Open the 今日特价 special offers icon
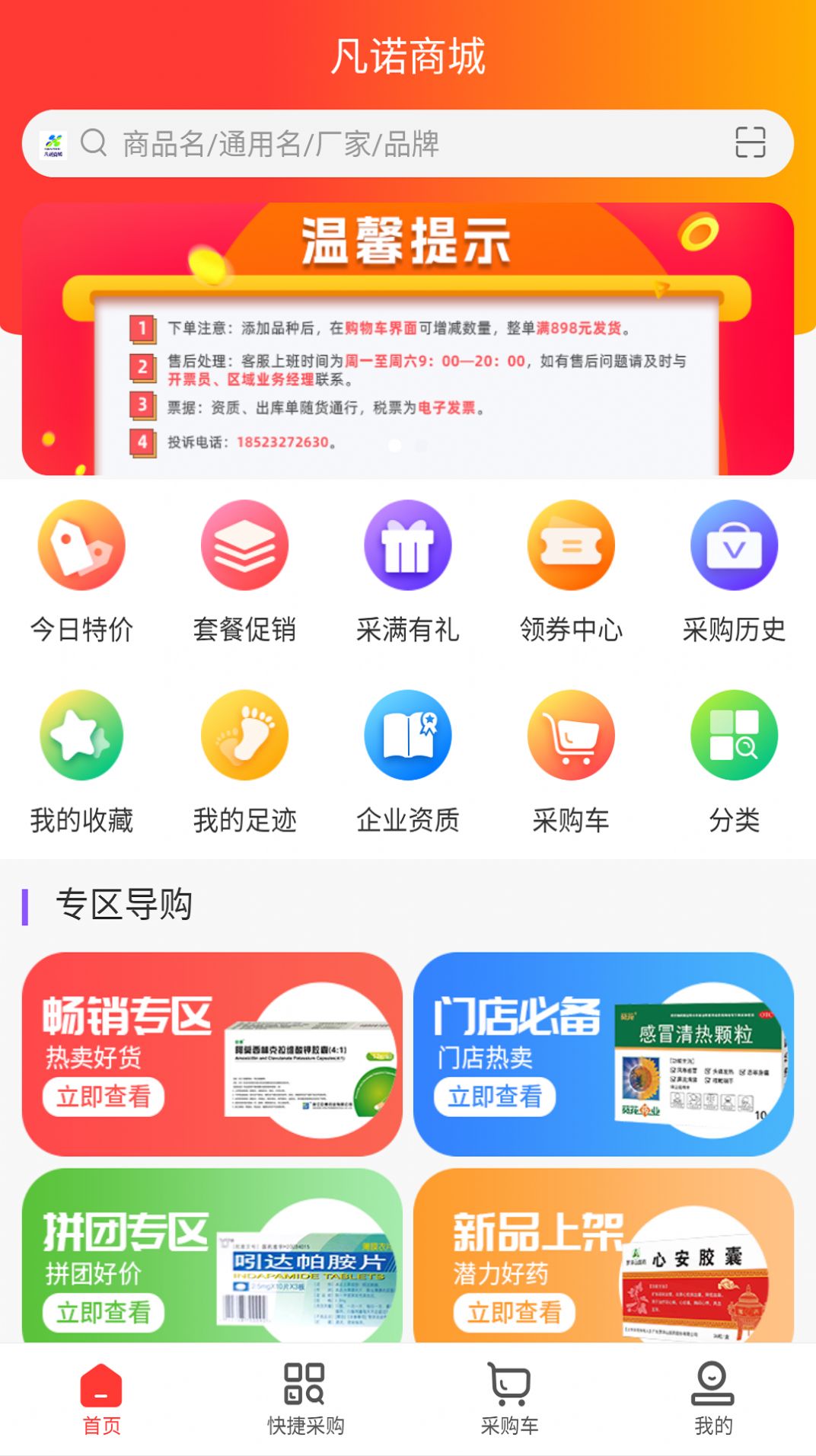The image size is (816, 1456). 80,544
